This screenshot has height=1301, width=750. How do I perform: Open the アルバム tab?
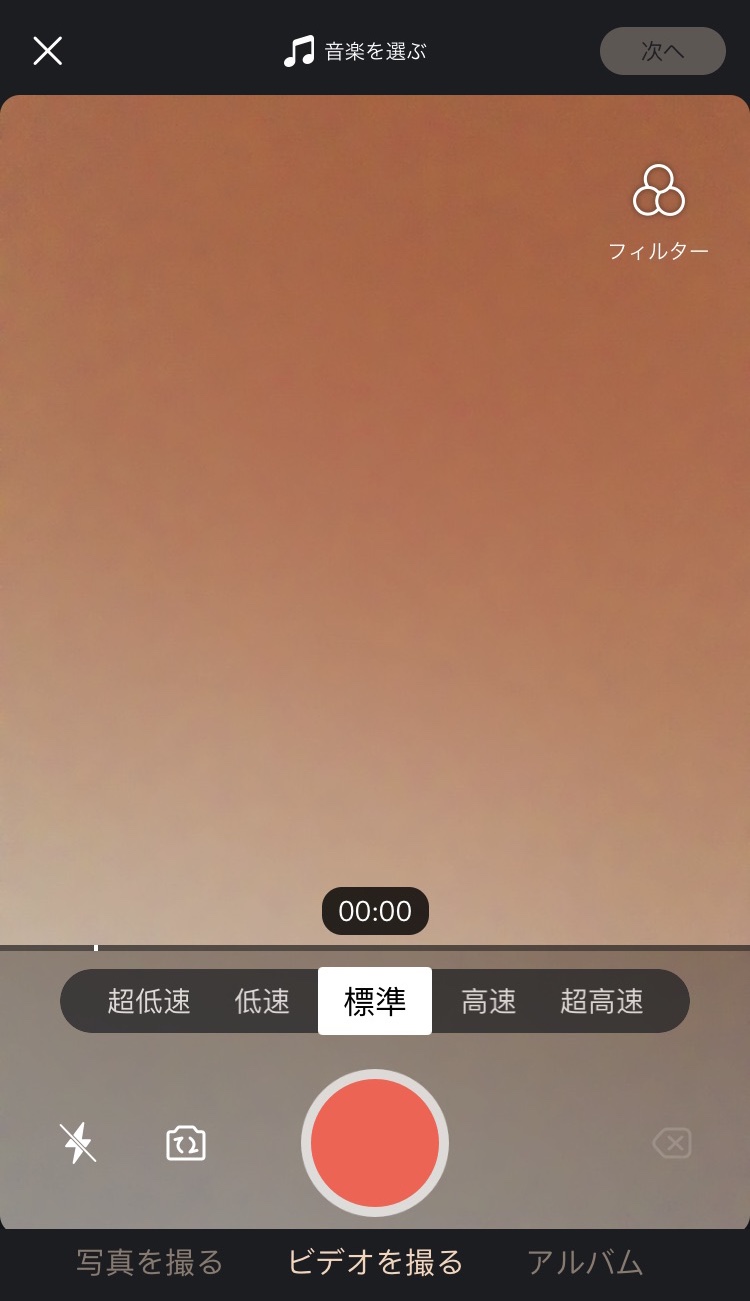point(585,1262)
